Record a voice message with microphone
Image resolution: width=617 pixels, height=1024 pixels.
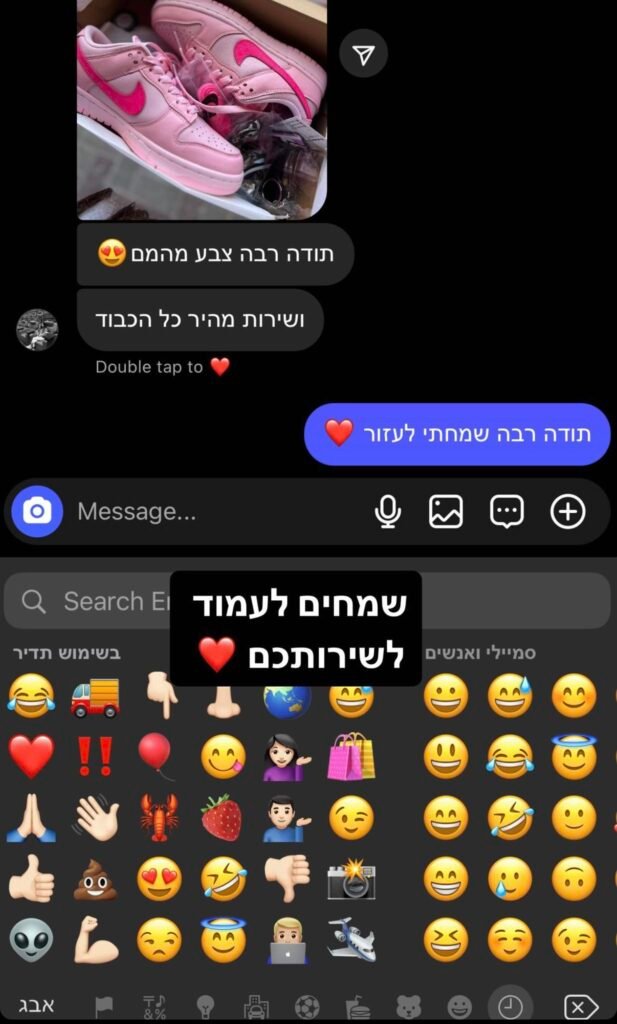tap(387, 512)
